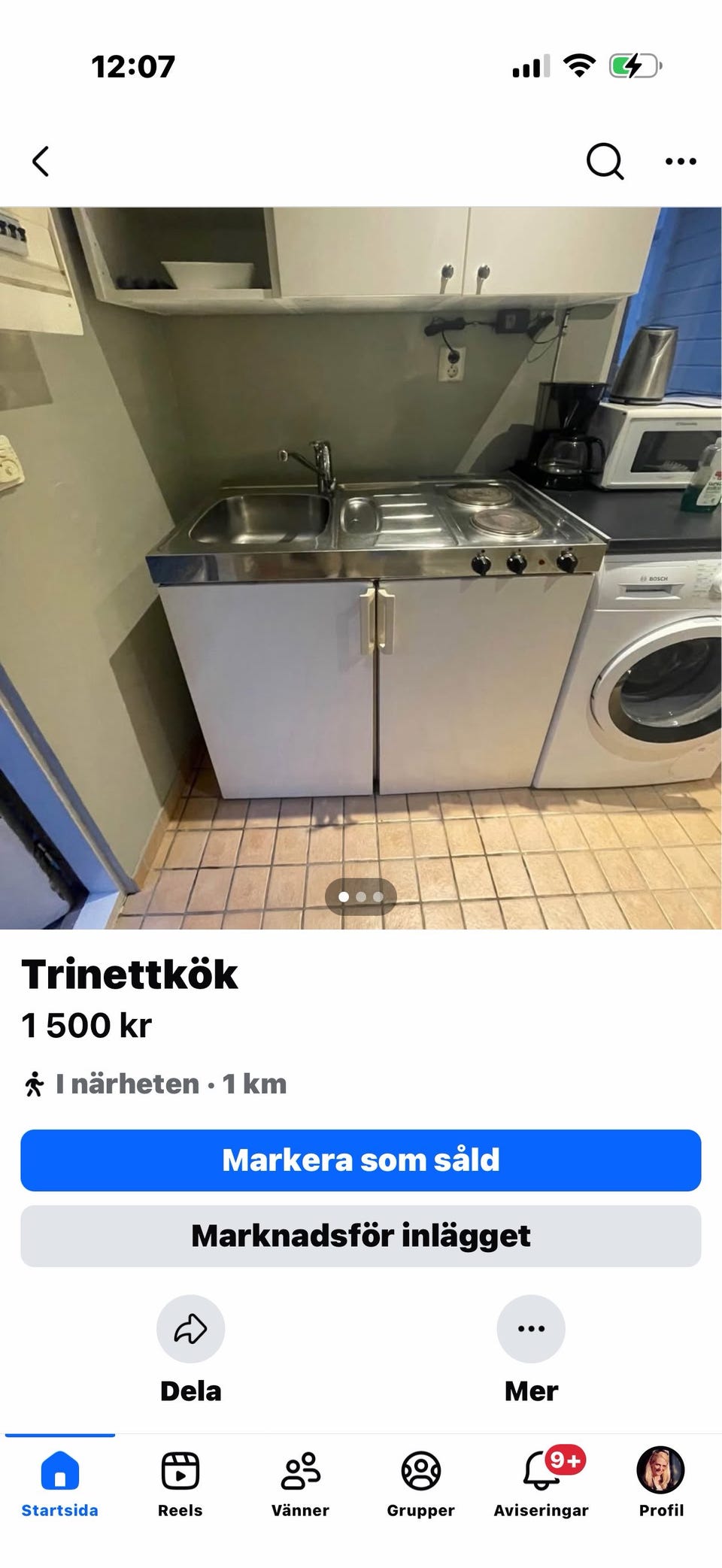Open the kitchen listing photo
Screen dimensions: 722x1568
[361, 564]
